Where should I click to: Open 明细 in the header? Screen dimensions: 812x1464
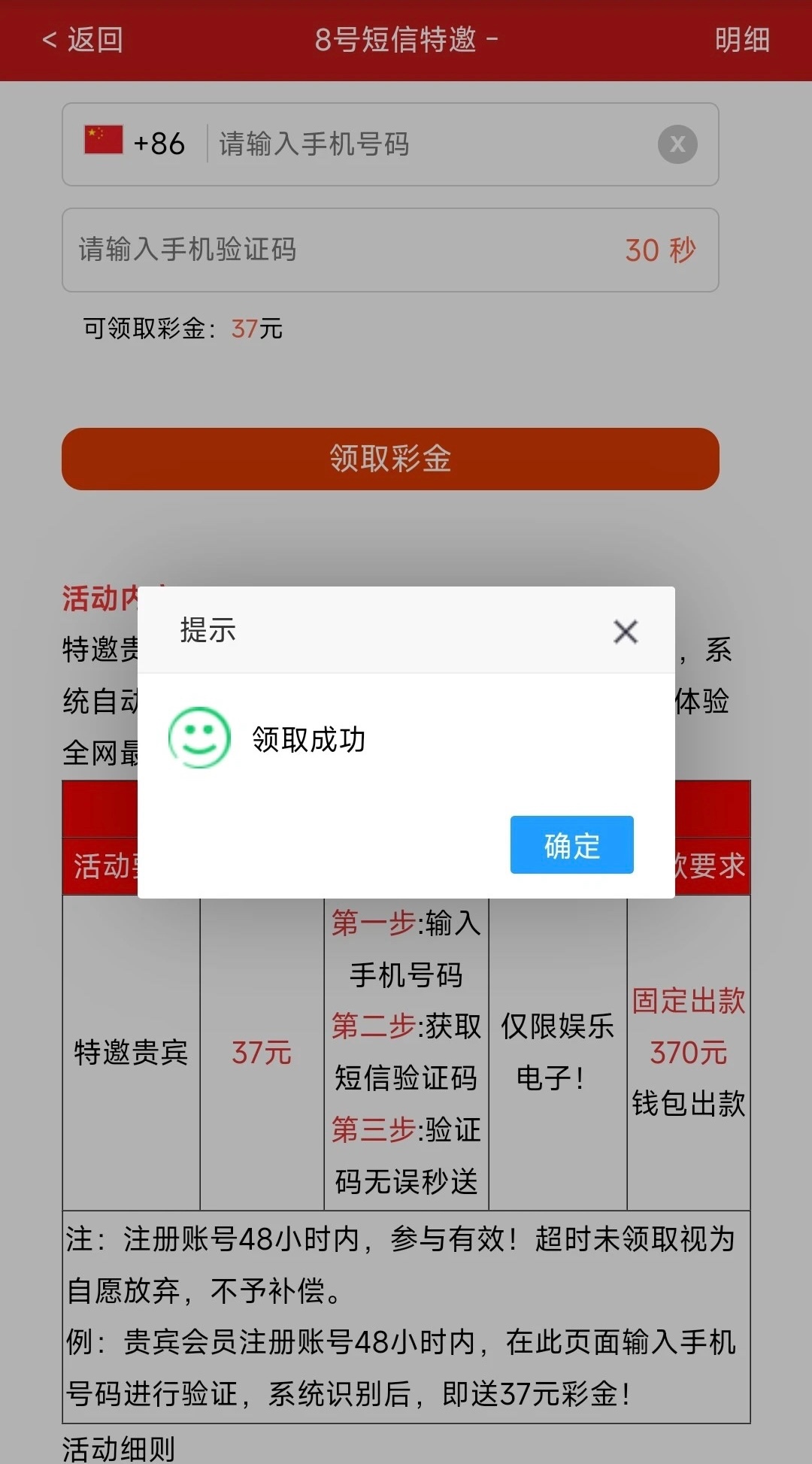pyautogui.click(x=741, y=40)
